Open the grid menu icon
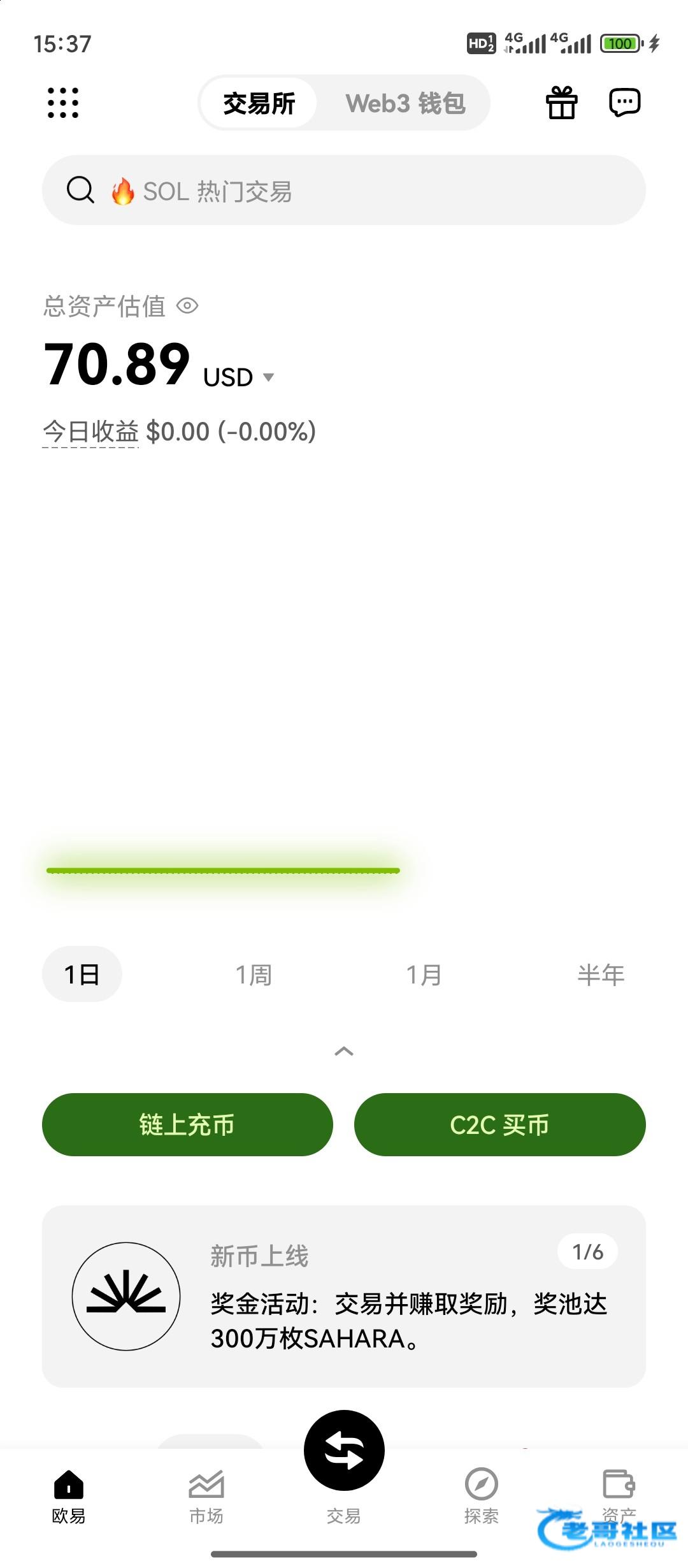This screenshot has height=1568, width=688. pos(63,103)
